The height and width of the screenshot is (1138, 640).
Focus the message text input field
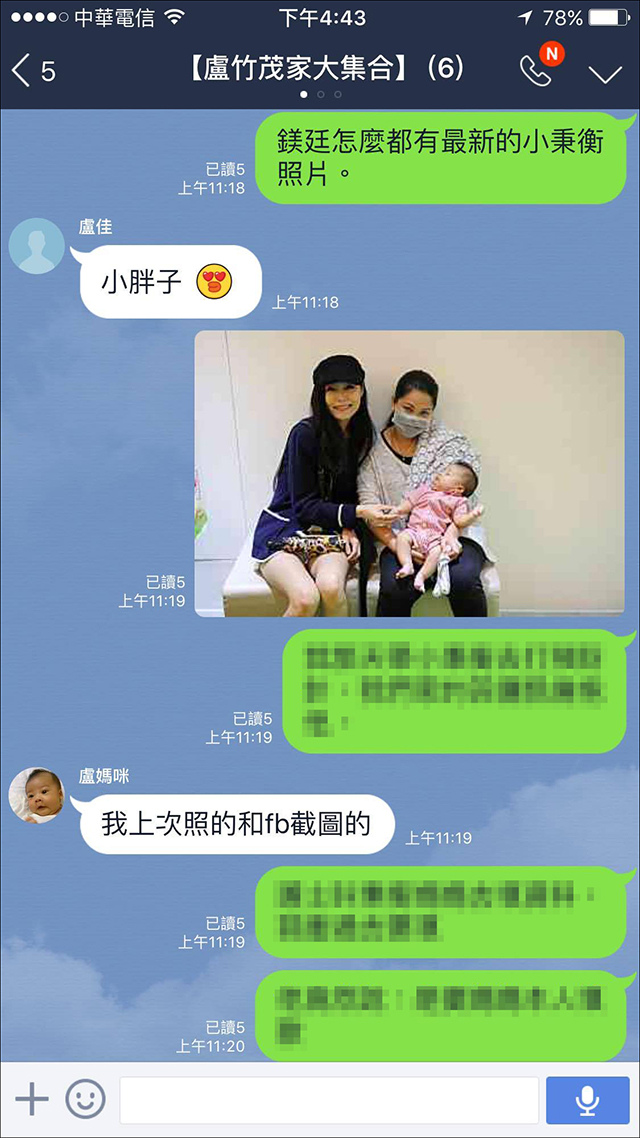[329, 1100]
